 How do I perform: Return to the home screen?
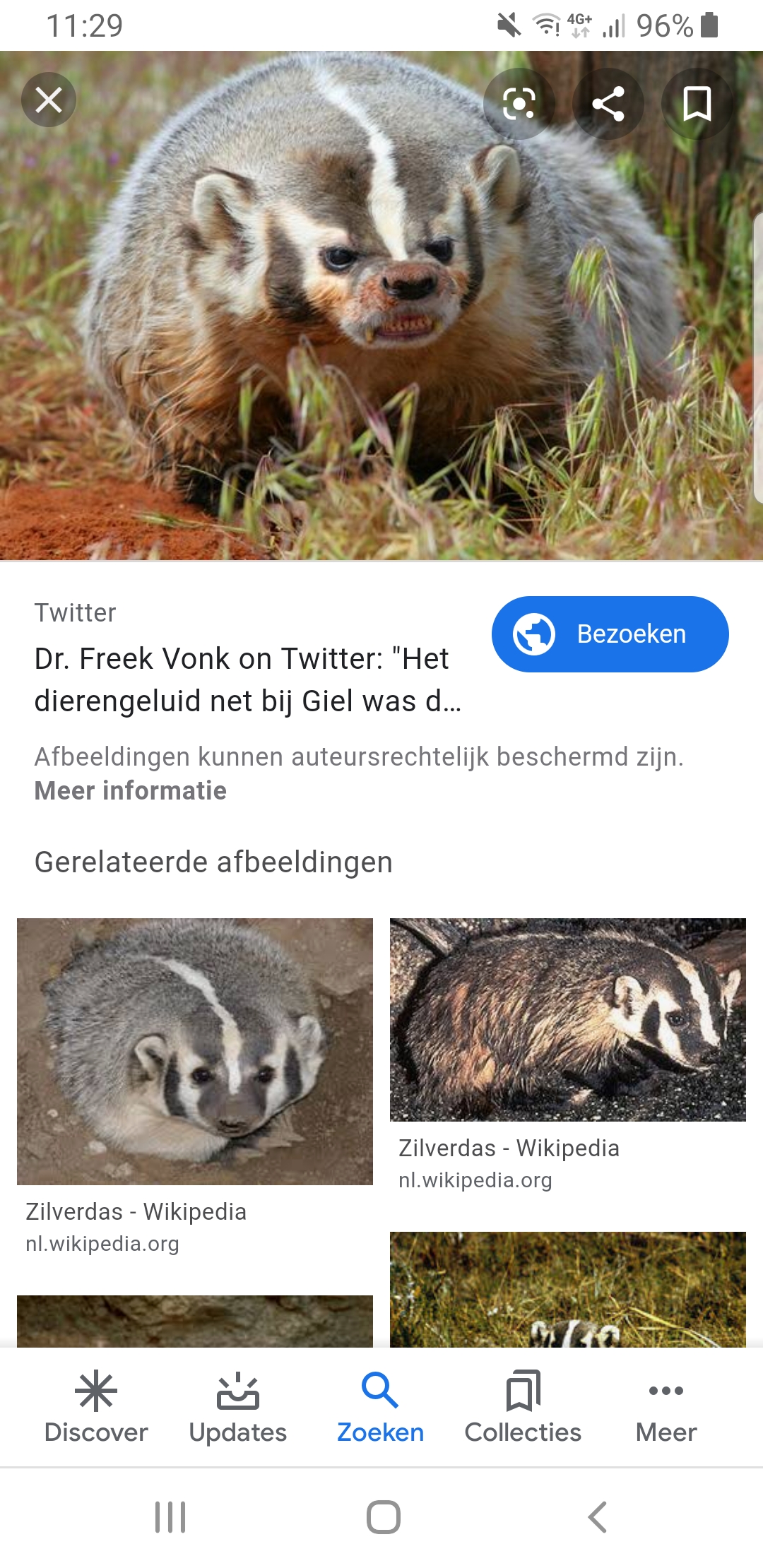tap(383, 1516)
